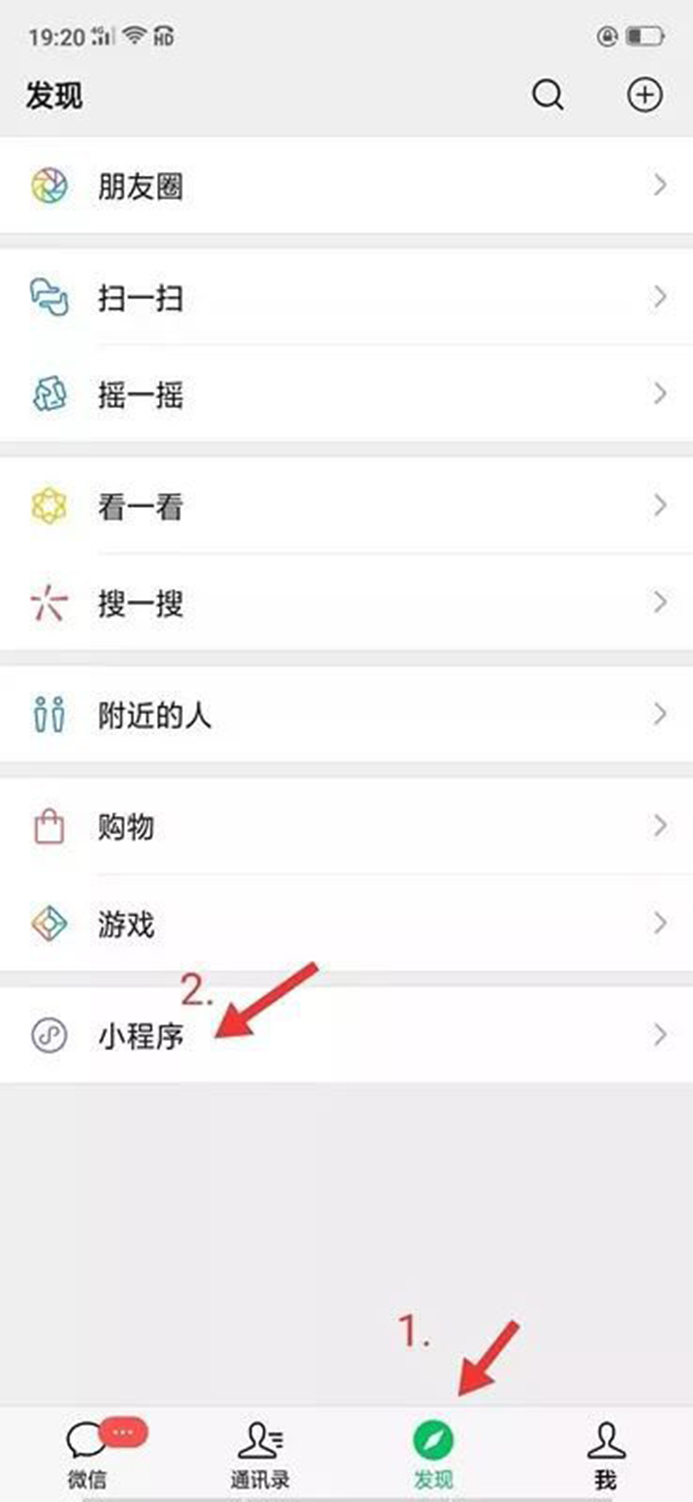Switch to the 通讯录 contacts tab
The height and width of the screenshot is (1502, 693).
[259, 1454]
